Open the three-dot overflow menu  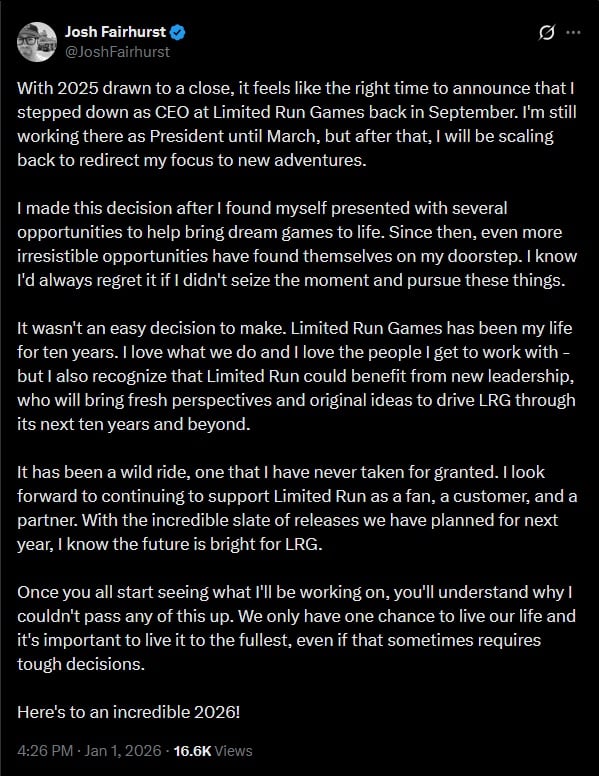click(573, 33)
